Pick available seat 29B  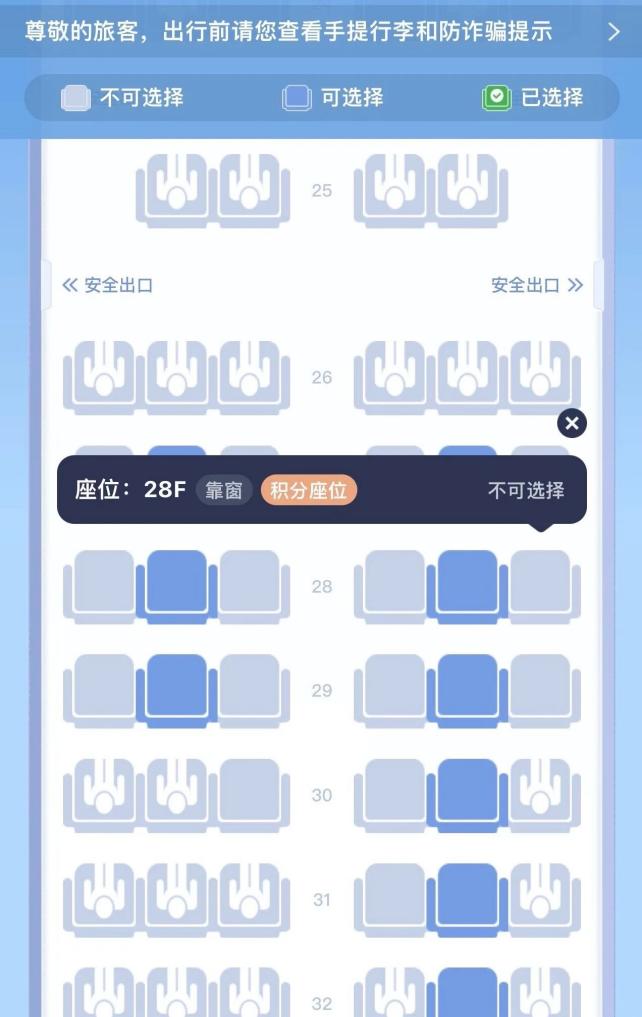(x=177, y=688)
